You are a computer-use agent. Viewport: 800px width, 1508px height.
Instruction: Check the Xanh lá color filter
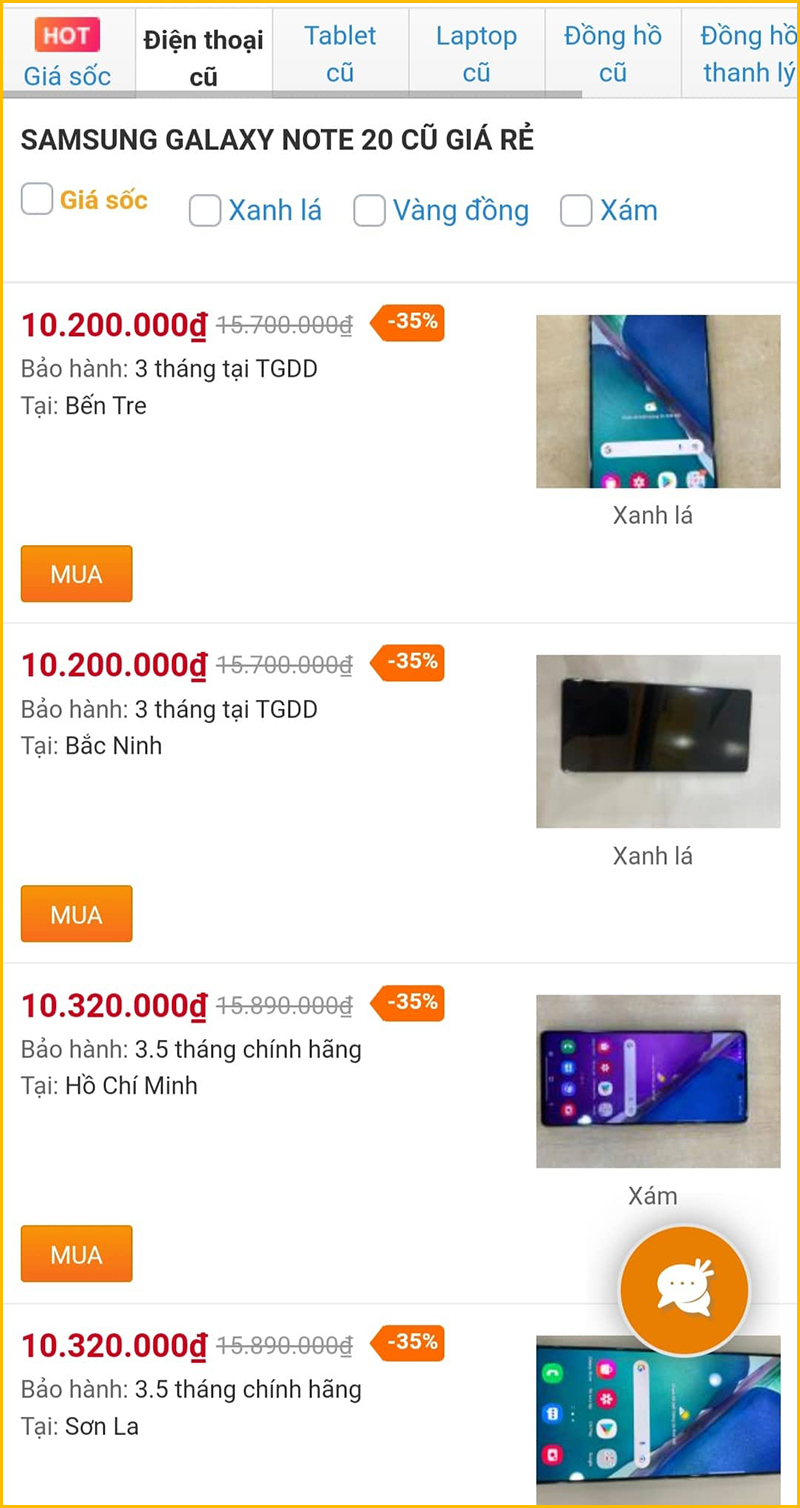pos(205,211)
